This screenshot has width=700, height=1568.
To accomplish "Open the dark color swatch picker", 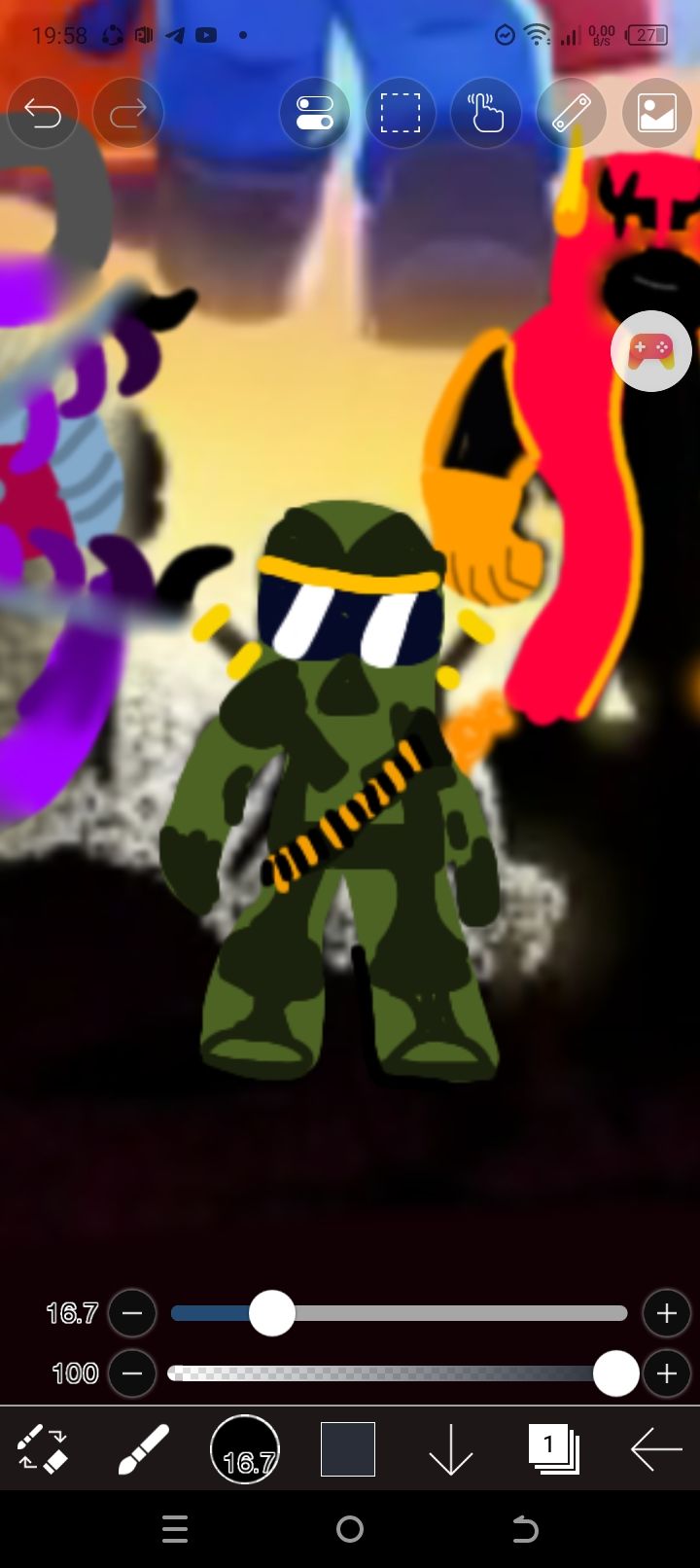I will pos(348,1449).
